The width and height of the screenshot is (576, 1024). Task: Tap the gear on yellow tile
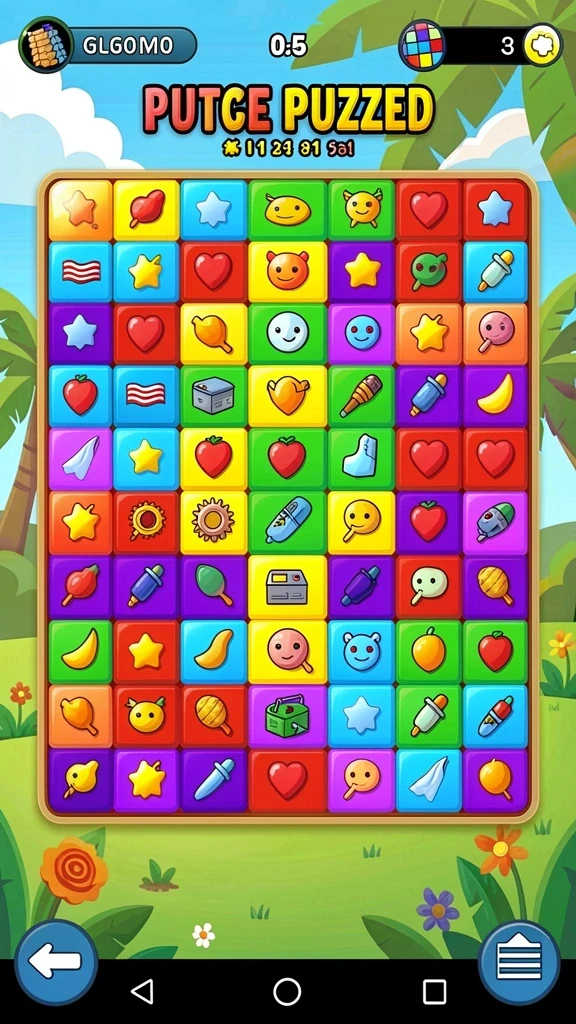[214, 522]
